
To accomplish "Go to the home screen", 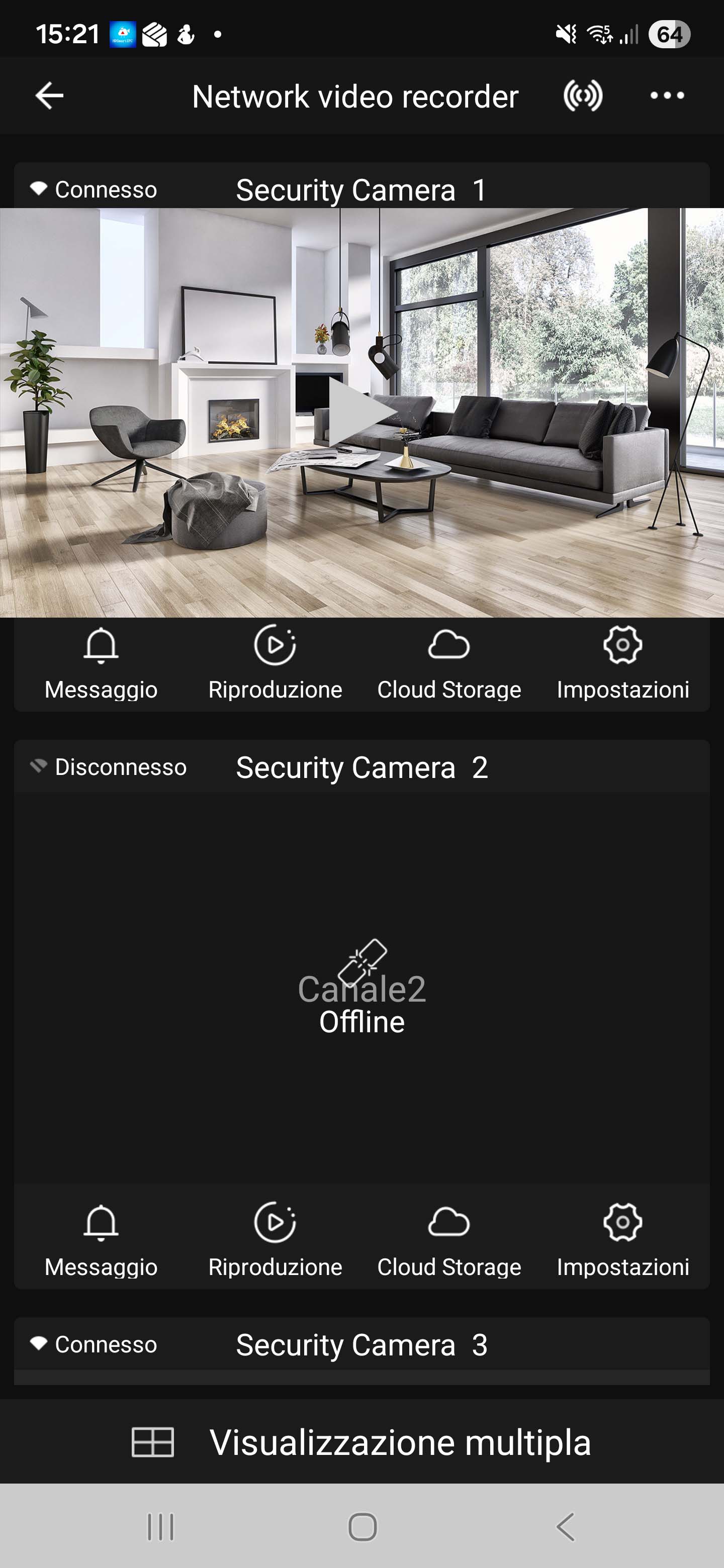I will (x=361, y=1527).
